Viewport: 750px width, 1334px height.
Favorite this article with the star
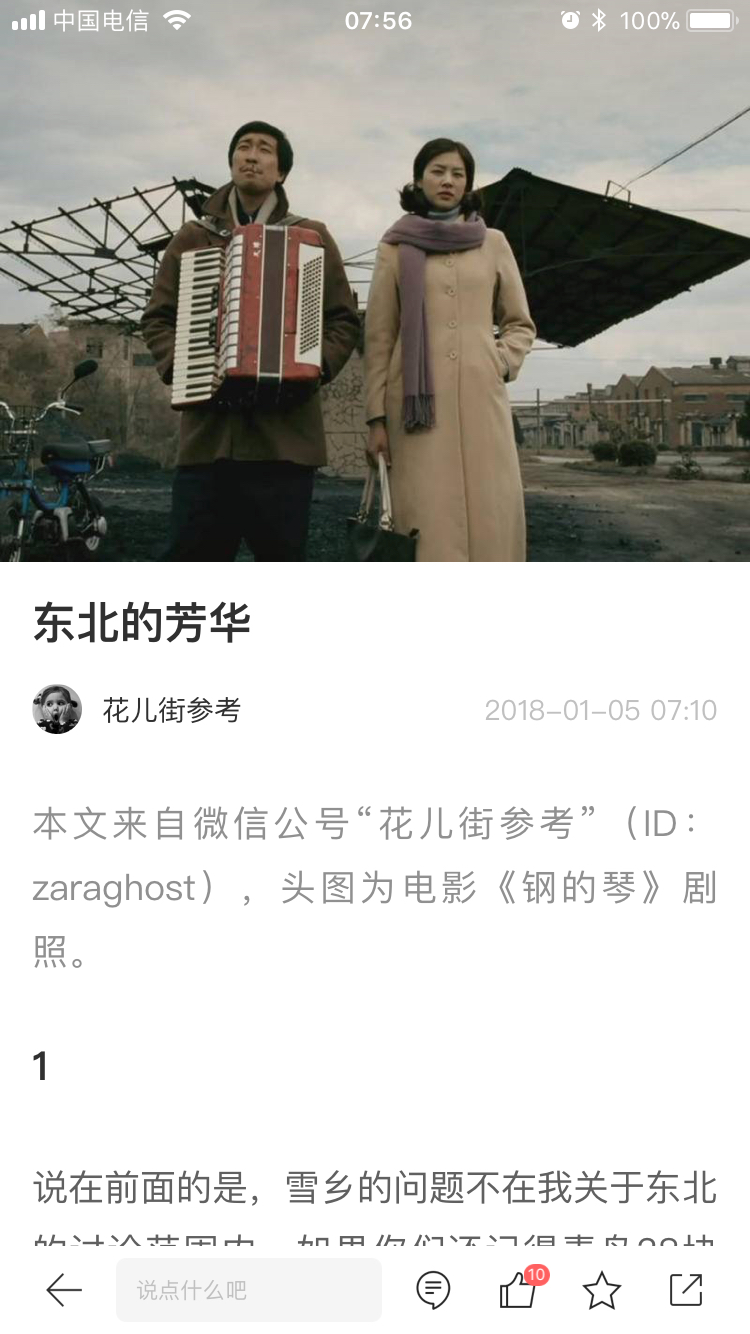(602, 1290)
